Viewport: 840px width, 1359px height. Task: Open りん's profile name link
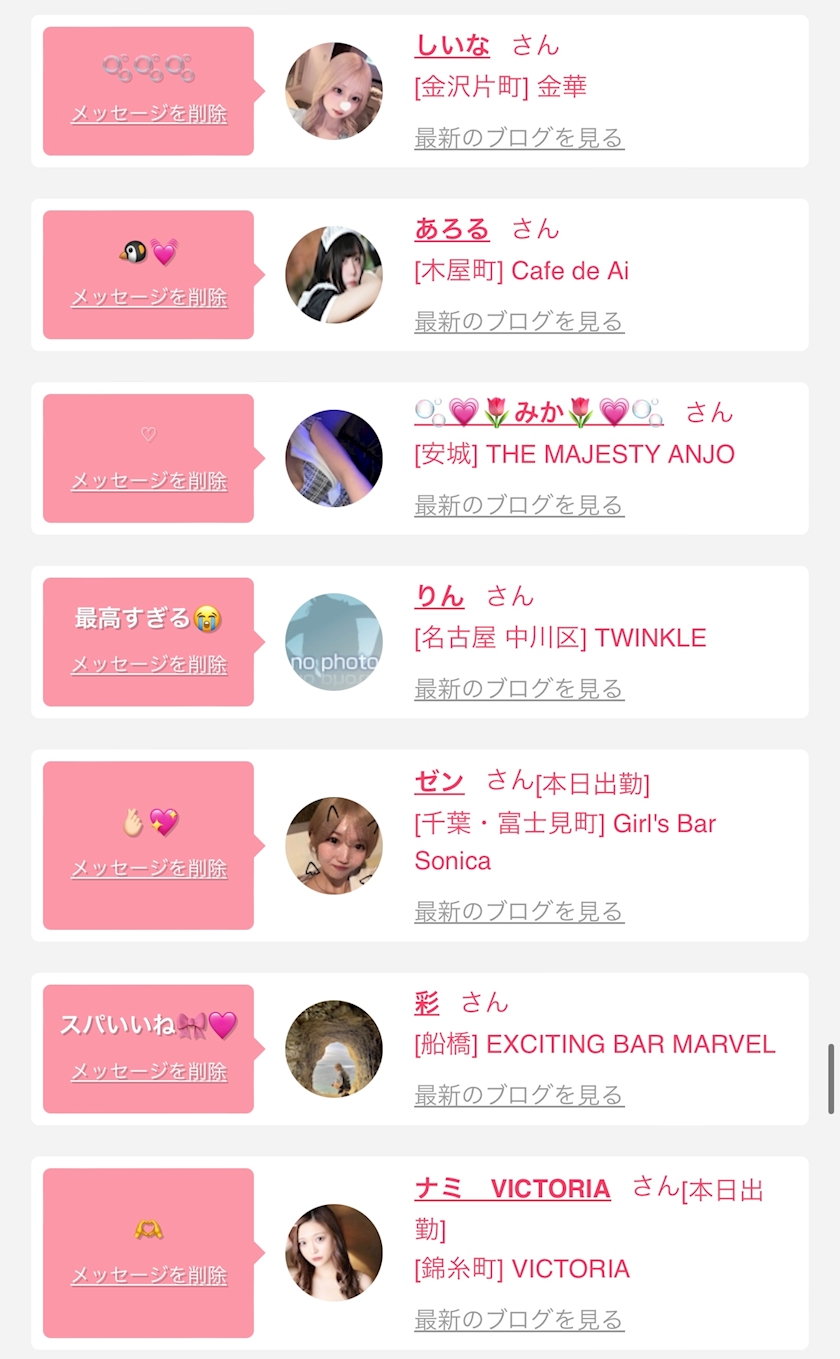click(x=440, y=596)
